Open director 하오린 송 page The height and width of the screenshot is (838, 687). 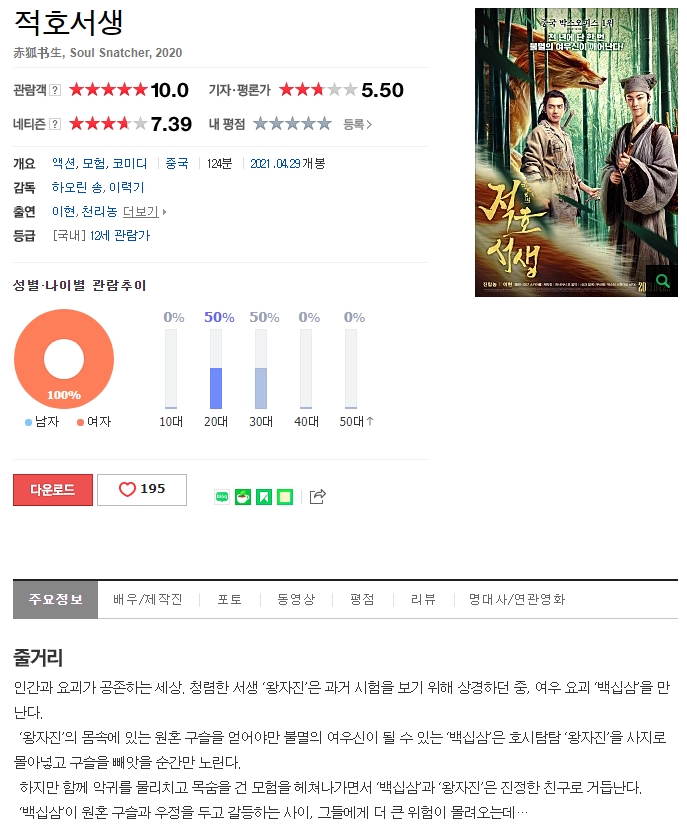[77, 188]
